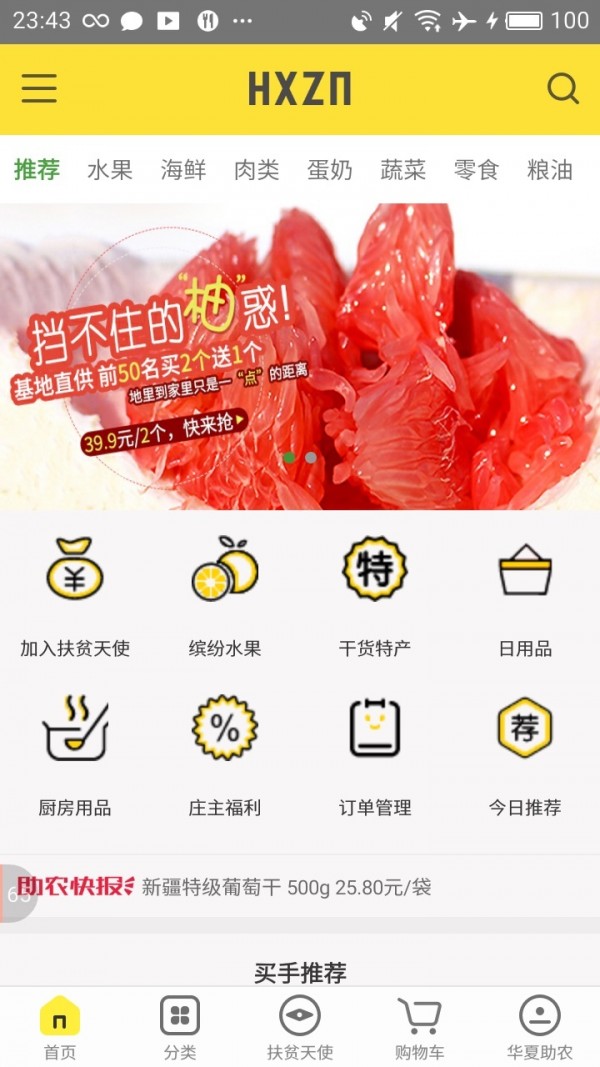Screen dimensions: 600x1067
Task: Open 日用品 shortcut
Action: pyautogui.click(x=525, y=595)
